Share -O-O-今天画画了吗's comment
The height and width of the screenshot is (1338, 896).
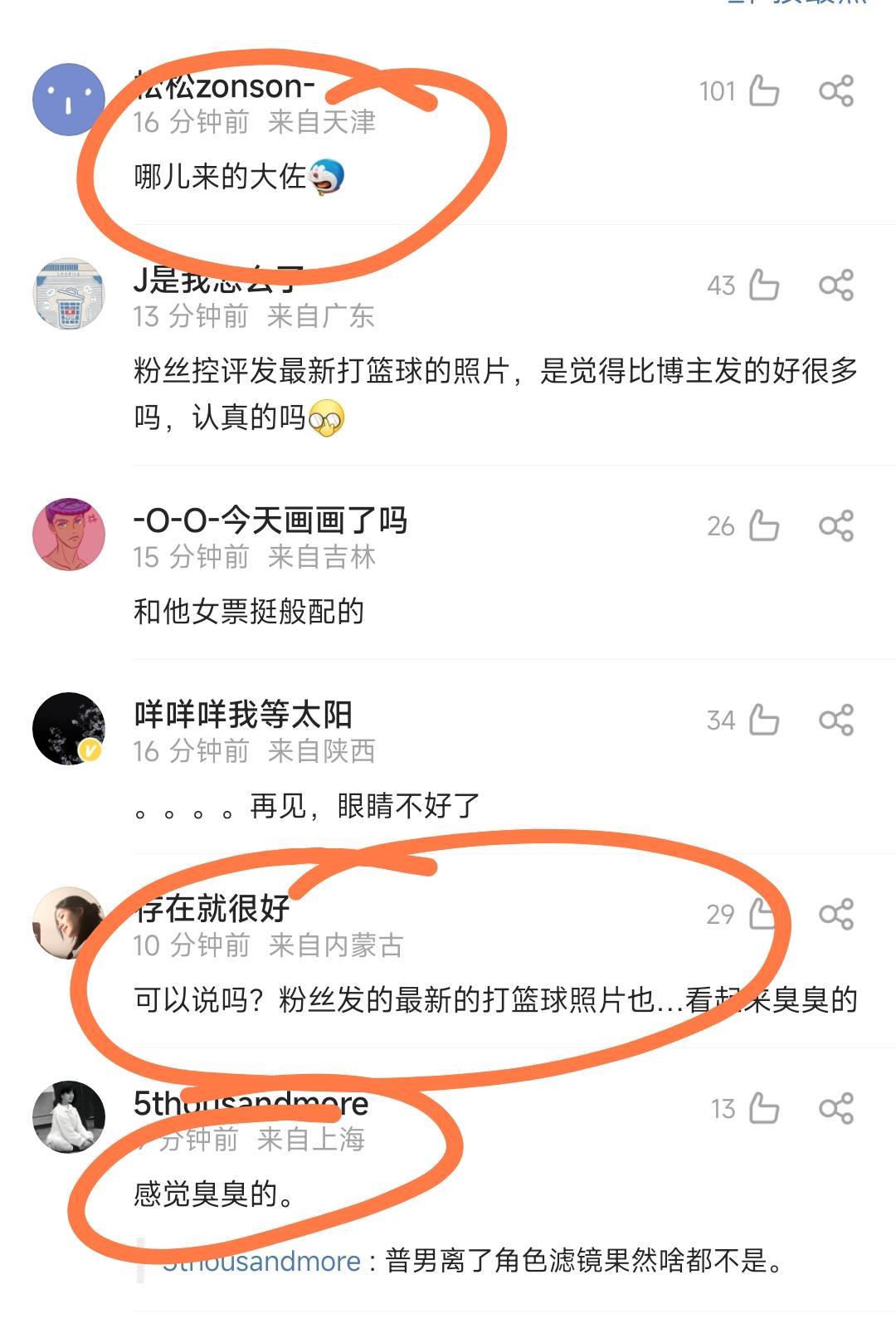(835, 525)
